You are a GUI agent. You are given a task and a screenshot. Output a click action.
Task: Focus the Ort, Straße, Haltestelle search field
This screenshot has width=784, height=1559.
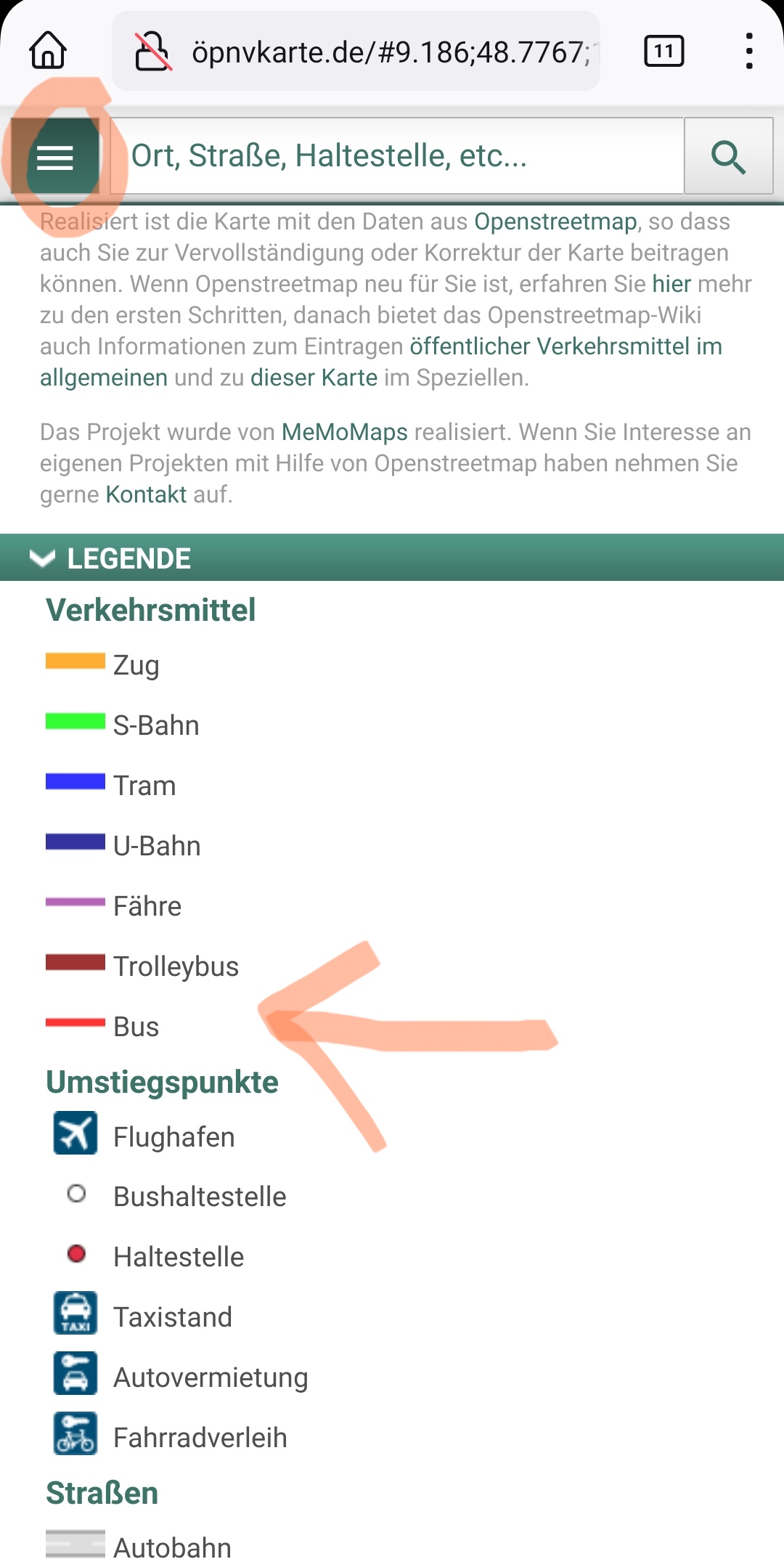coord(396,156)
